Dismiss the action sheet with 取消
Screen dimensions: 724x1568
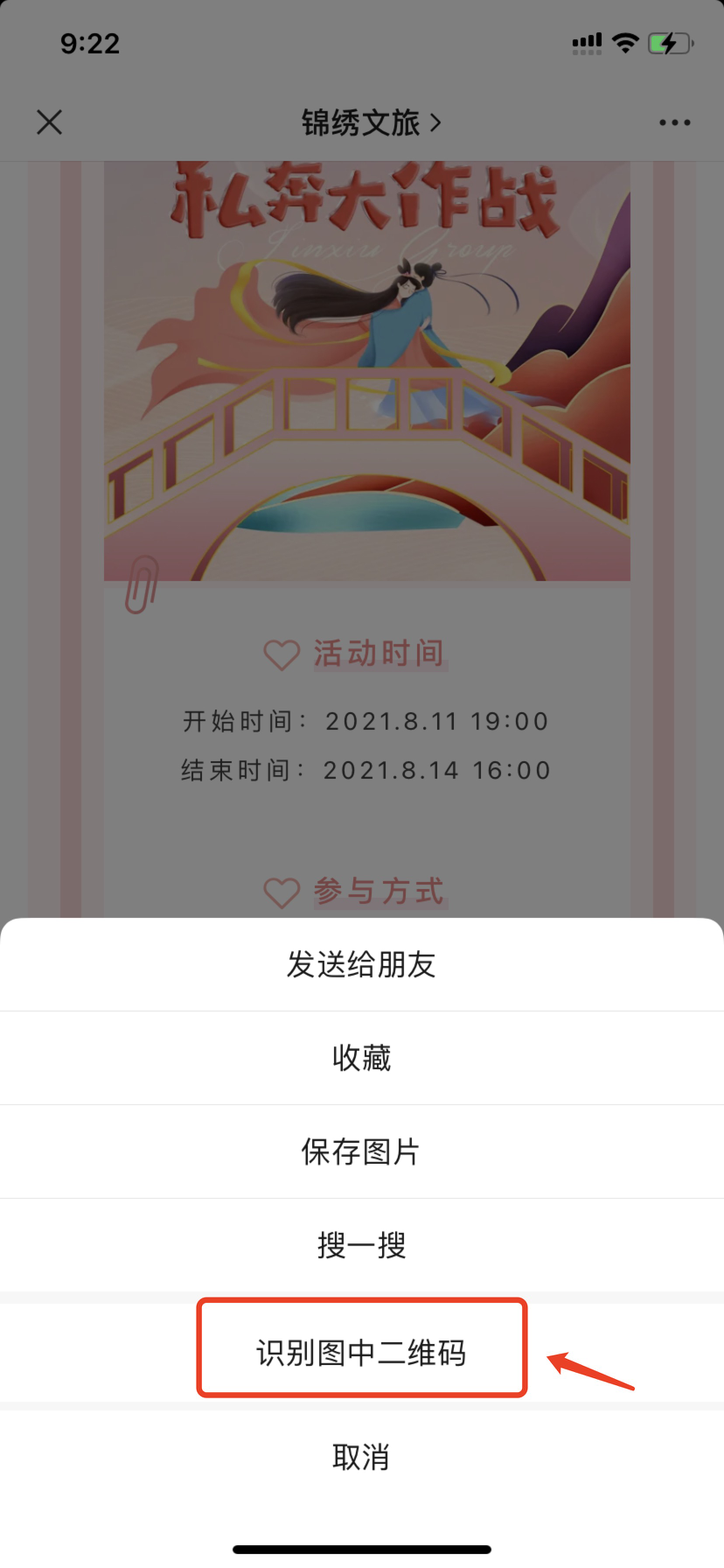pyautogui.click(x=361, y=1457)
